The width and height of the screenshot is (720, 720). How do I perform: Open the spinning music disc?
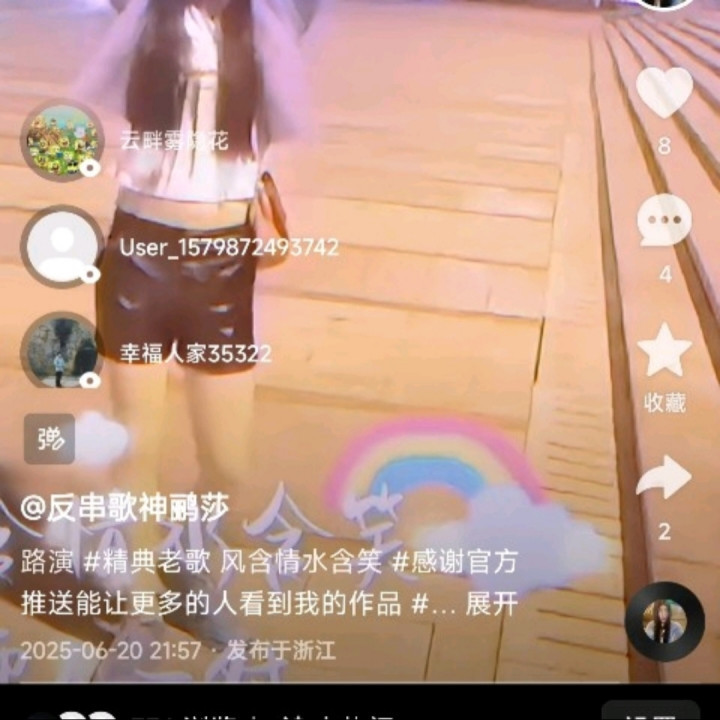[664, 621]
